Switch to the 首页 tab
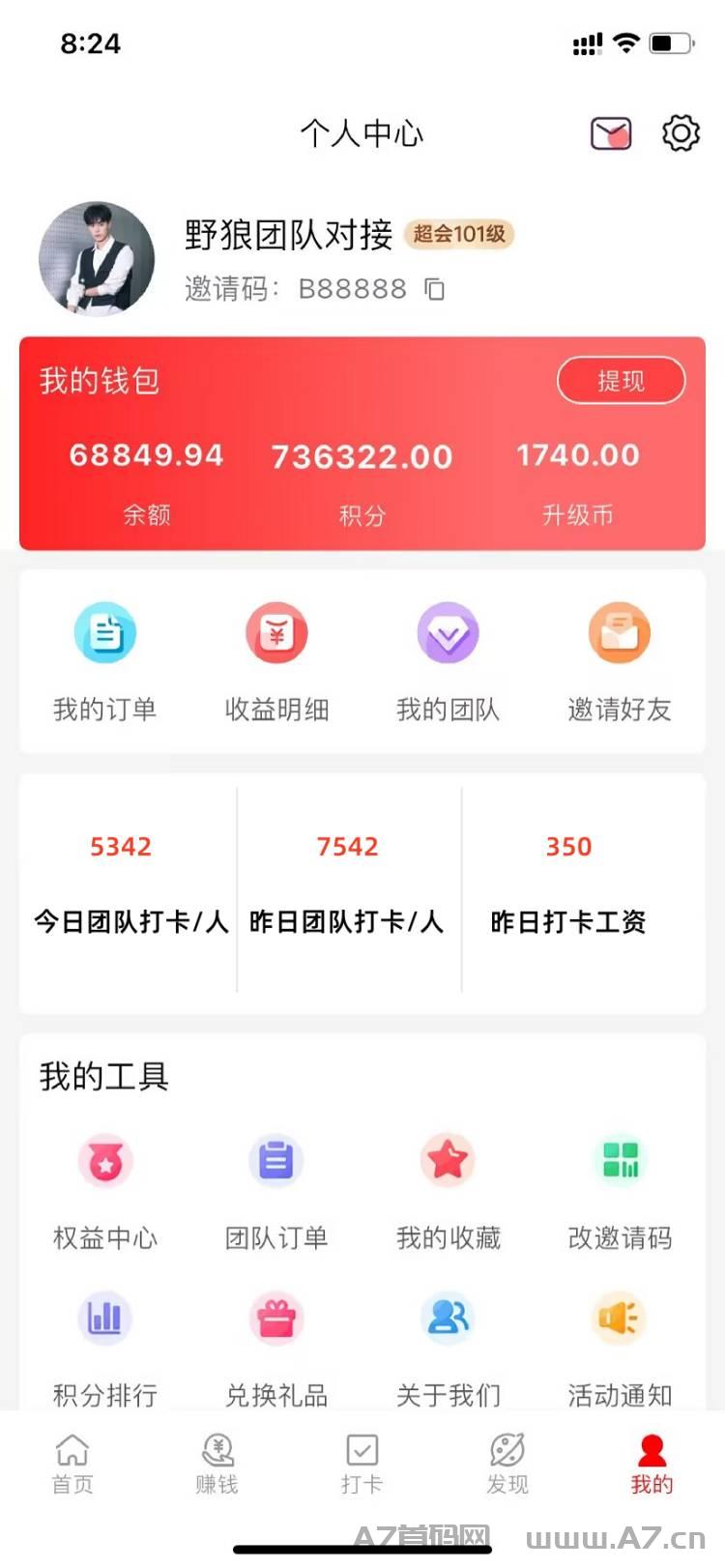Viewport: 725px width, 1568px height. (x=72, y=1464)
